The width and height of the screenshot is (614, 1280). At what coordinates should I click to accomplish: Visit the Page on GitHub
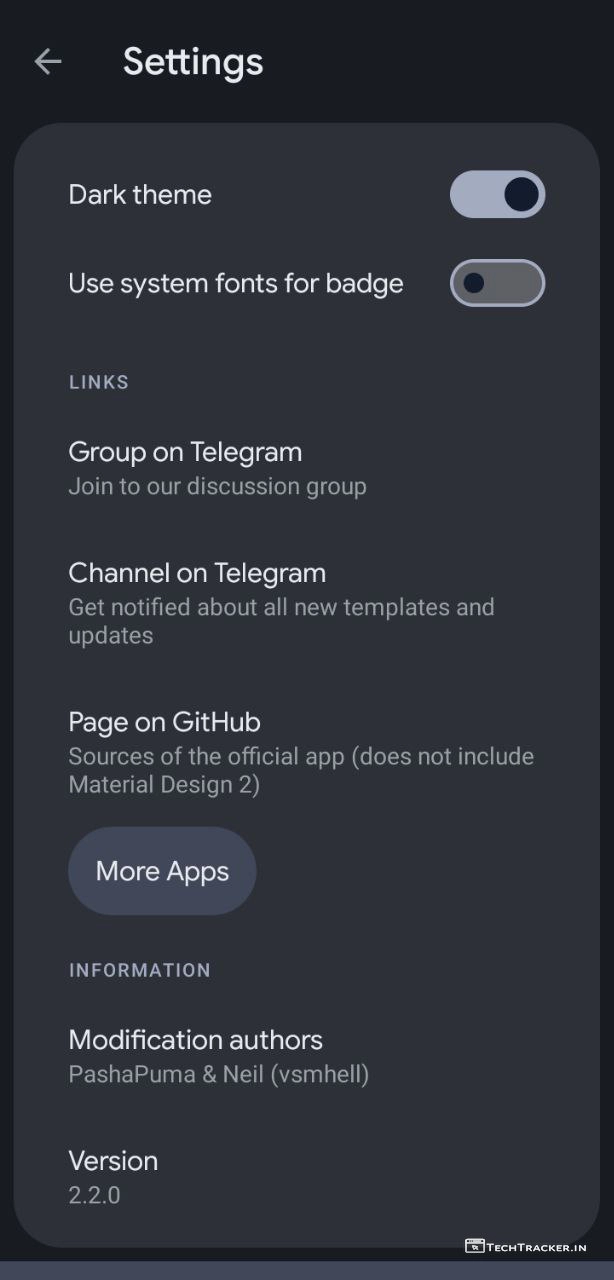tap(300, 752)
